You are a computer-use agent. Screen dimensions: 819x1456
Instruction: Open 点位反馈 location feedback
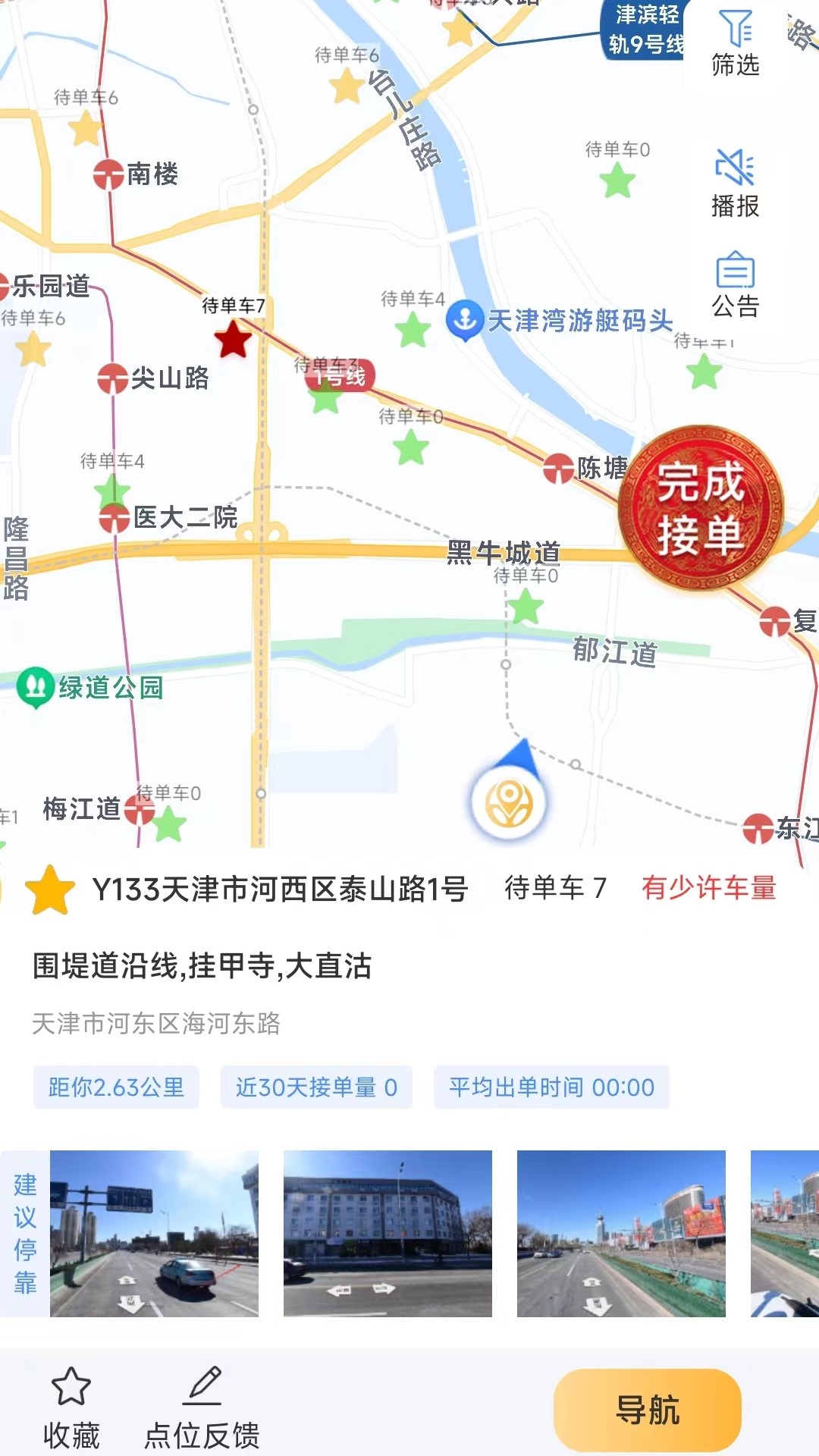point(202,1407)
